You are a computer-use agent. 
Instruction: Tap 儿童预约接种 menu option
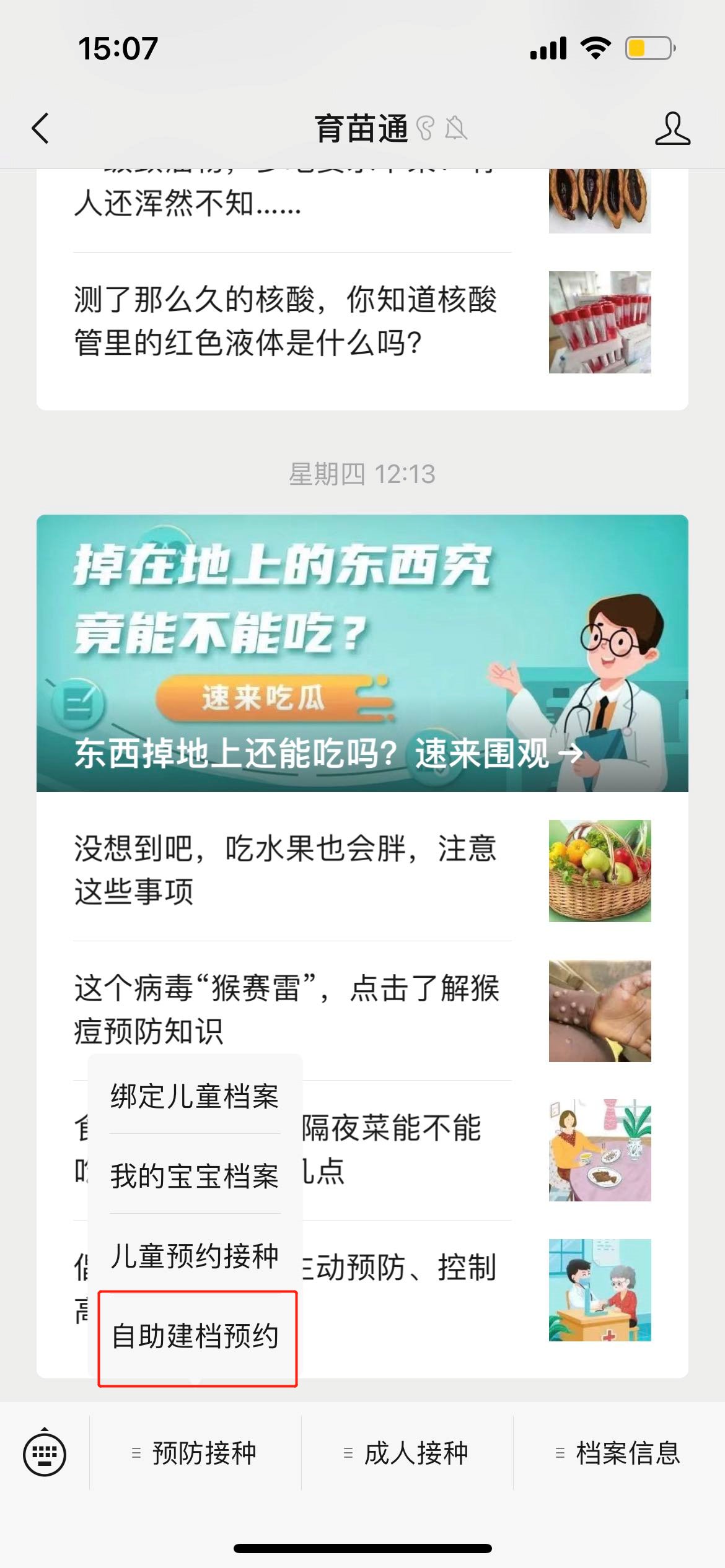coord(195,1255)
